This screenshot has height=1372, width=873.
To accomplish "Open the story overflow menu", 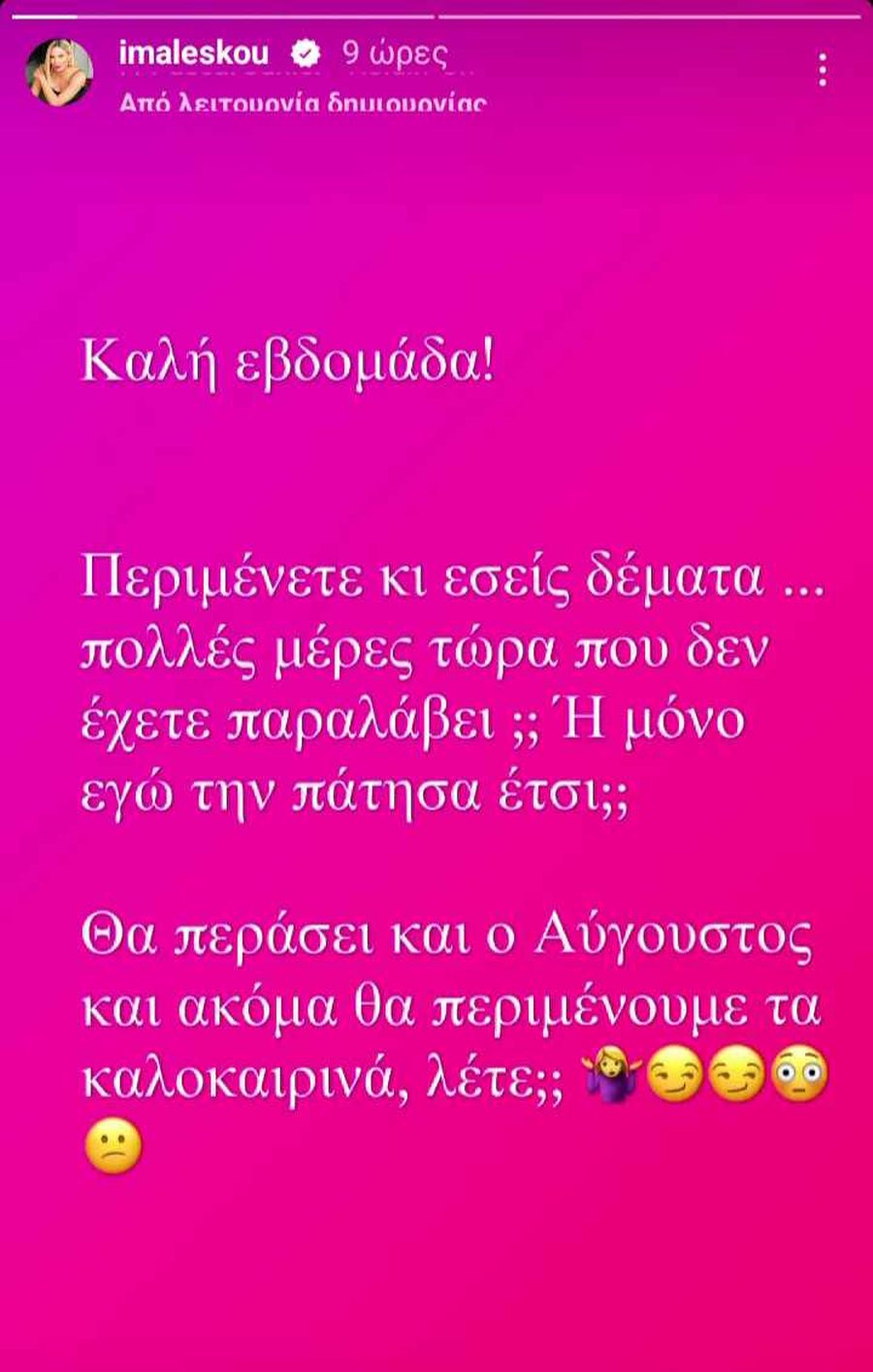I will coord(823,70).
